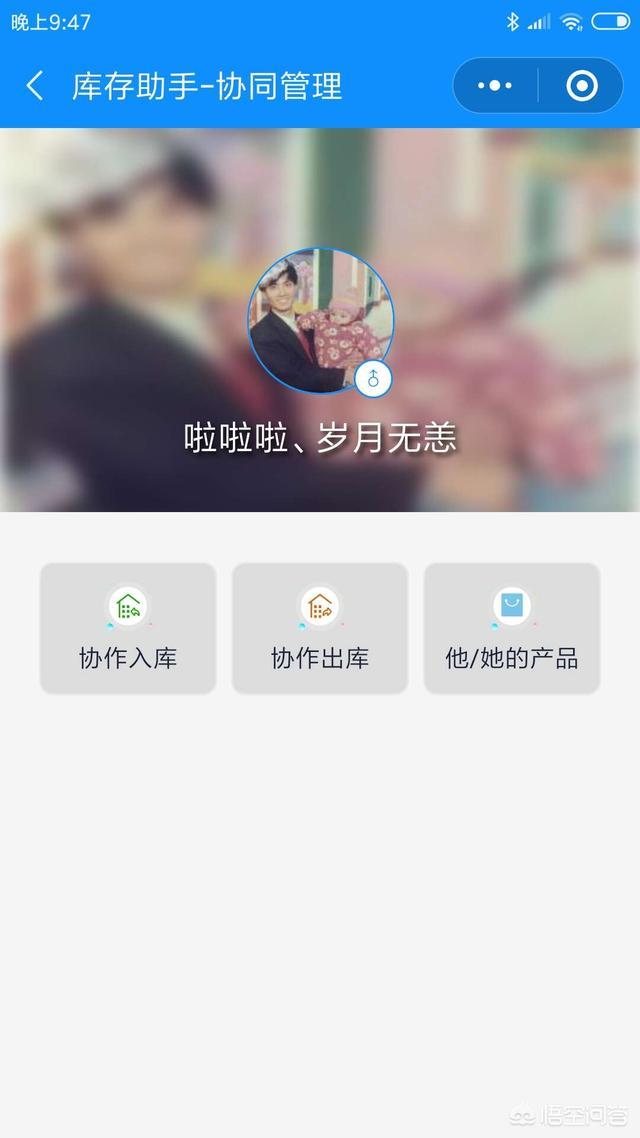
Task: Open the mini program's three-dot menu
Action: 495,86
